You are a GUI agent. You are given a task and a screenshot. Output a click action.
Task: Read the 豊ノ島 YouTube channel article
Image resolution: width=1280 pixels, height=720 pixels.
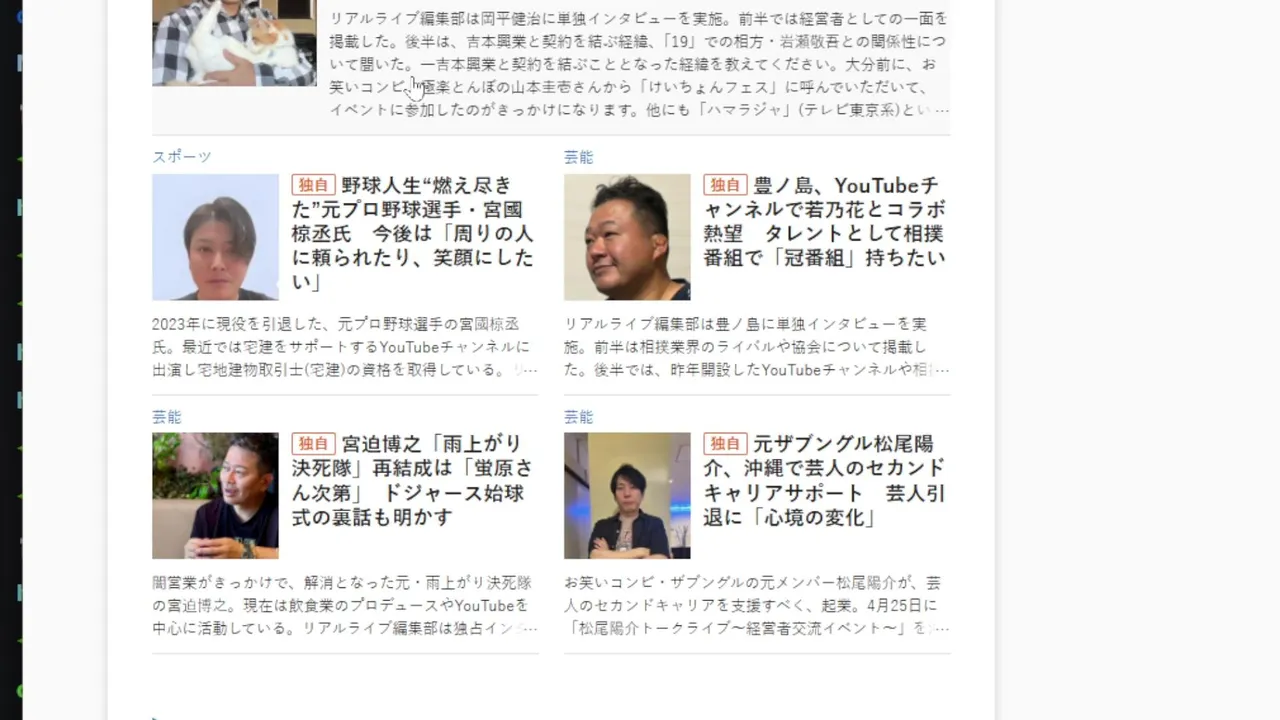[824, 221]
